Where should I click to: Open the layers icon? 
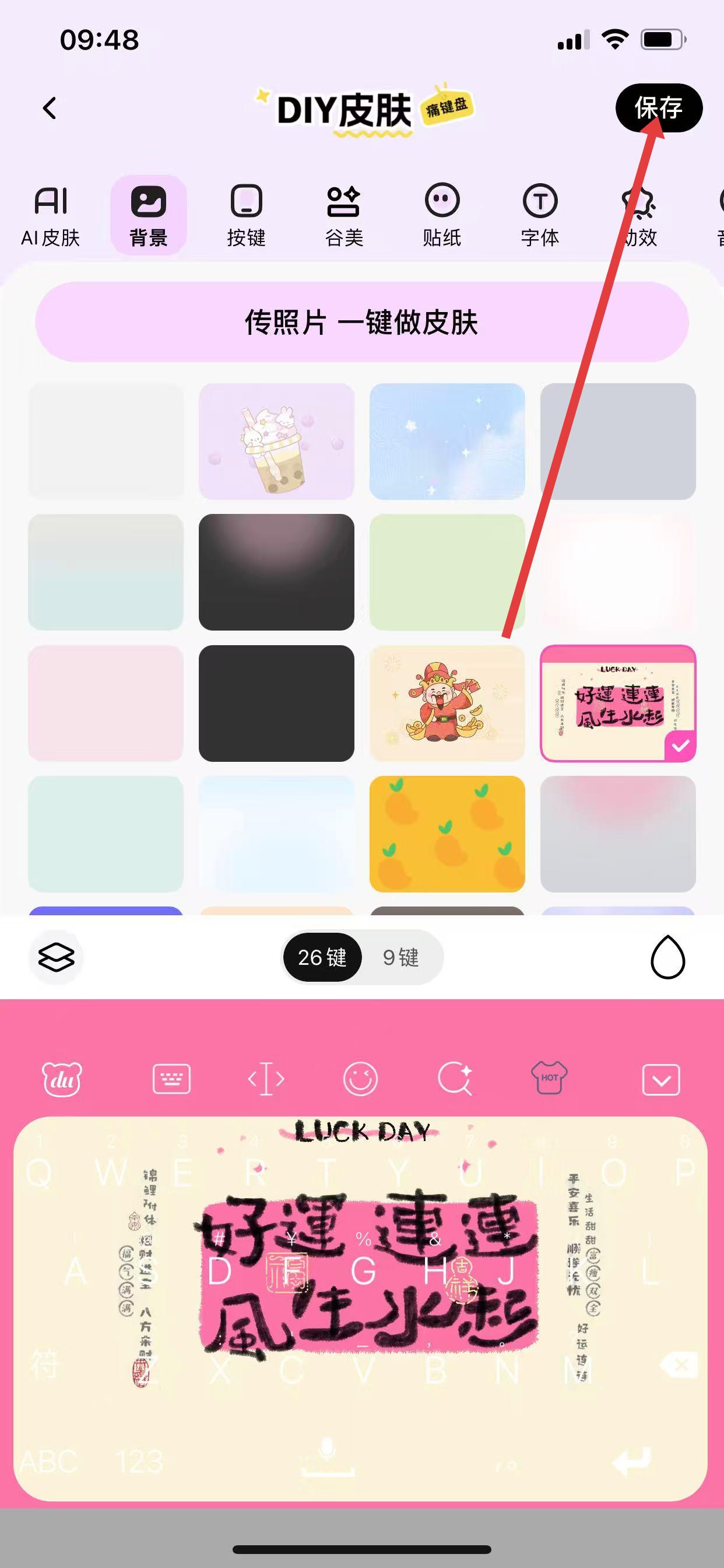coord(56,957)
